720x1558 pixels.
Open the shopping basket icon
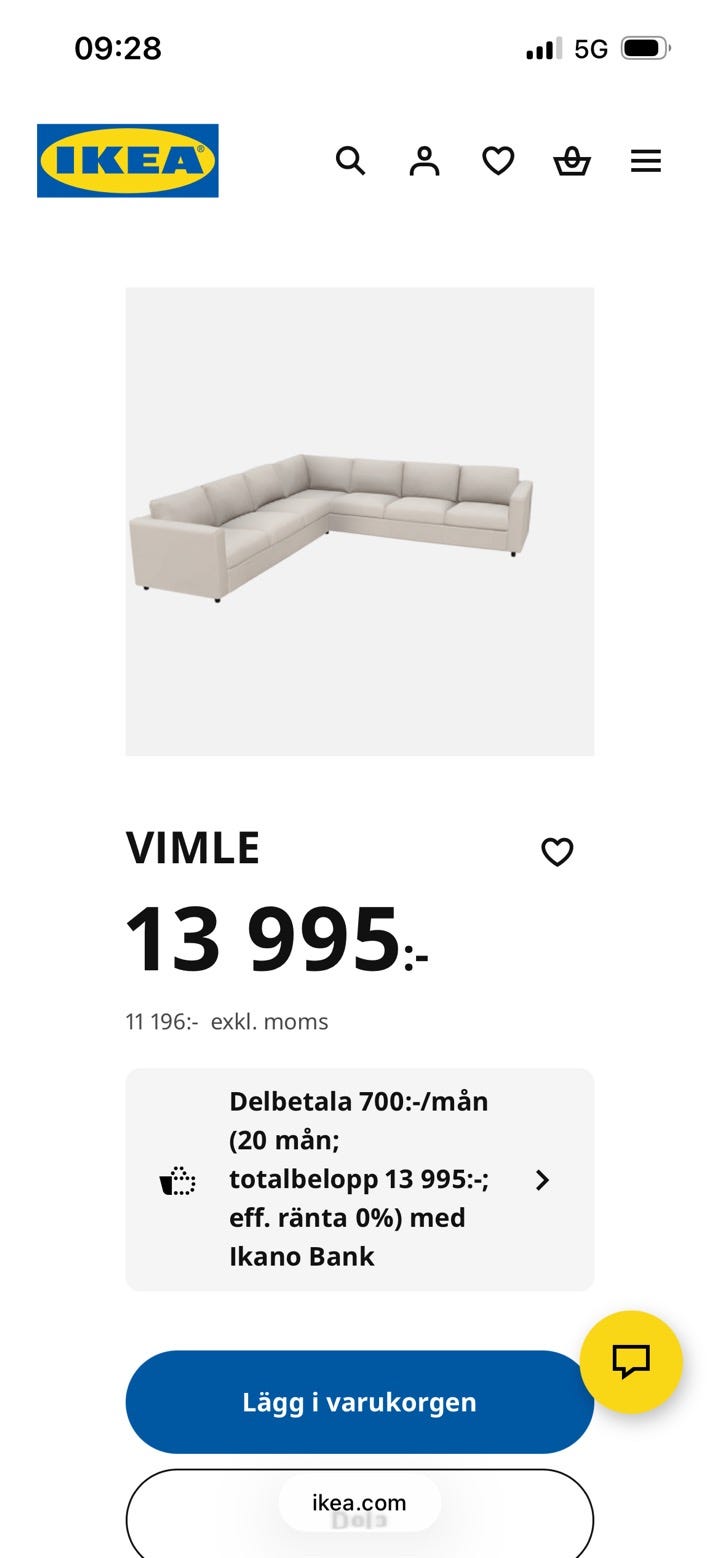pyautogui.click(x=572, y=160)
